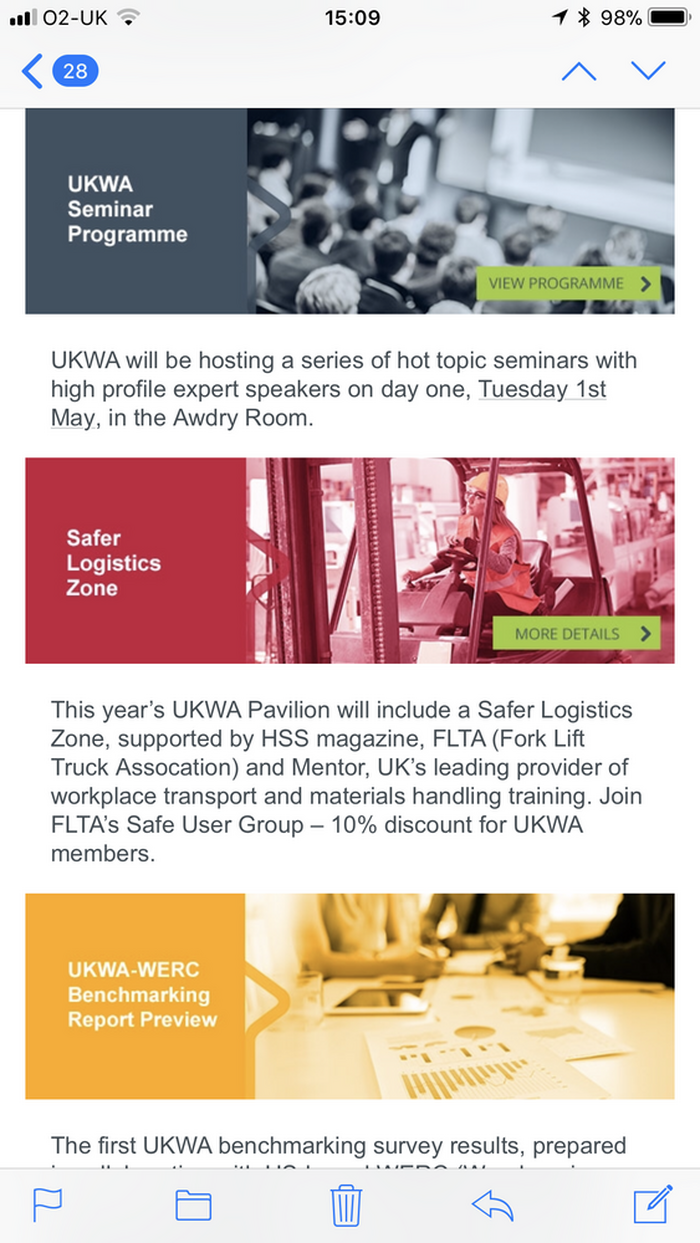
Task: Go to the previous email
Action: pyautogui.click(x=579, y=71)
